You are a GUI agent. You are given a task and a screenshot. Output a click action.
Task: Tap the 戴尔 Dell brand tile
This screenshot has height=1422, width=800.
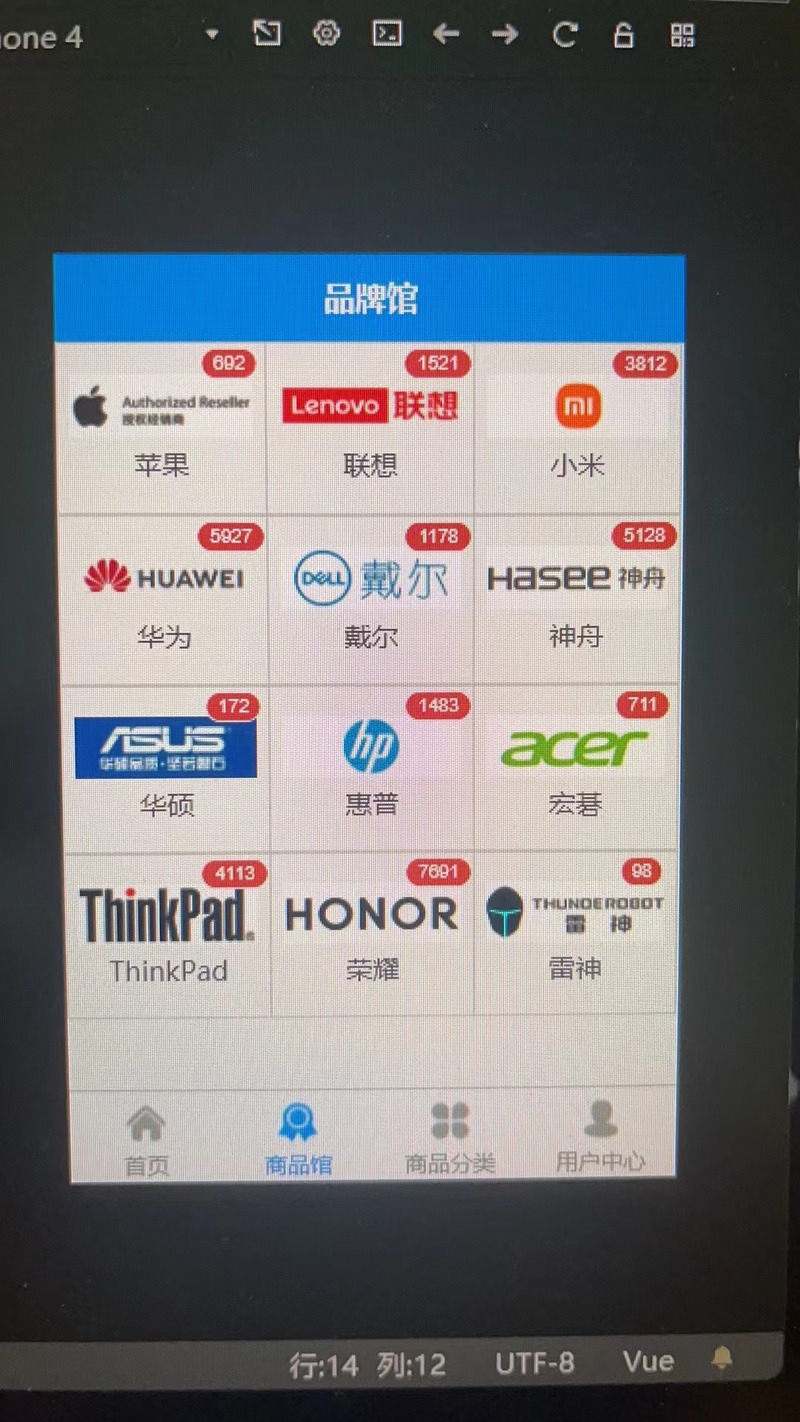pyautogui.click(x=371, y=600)
